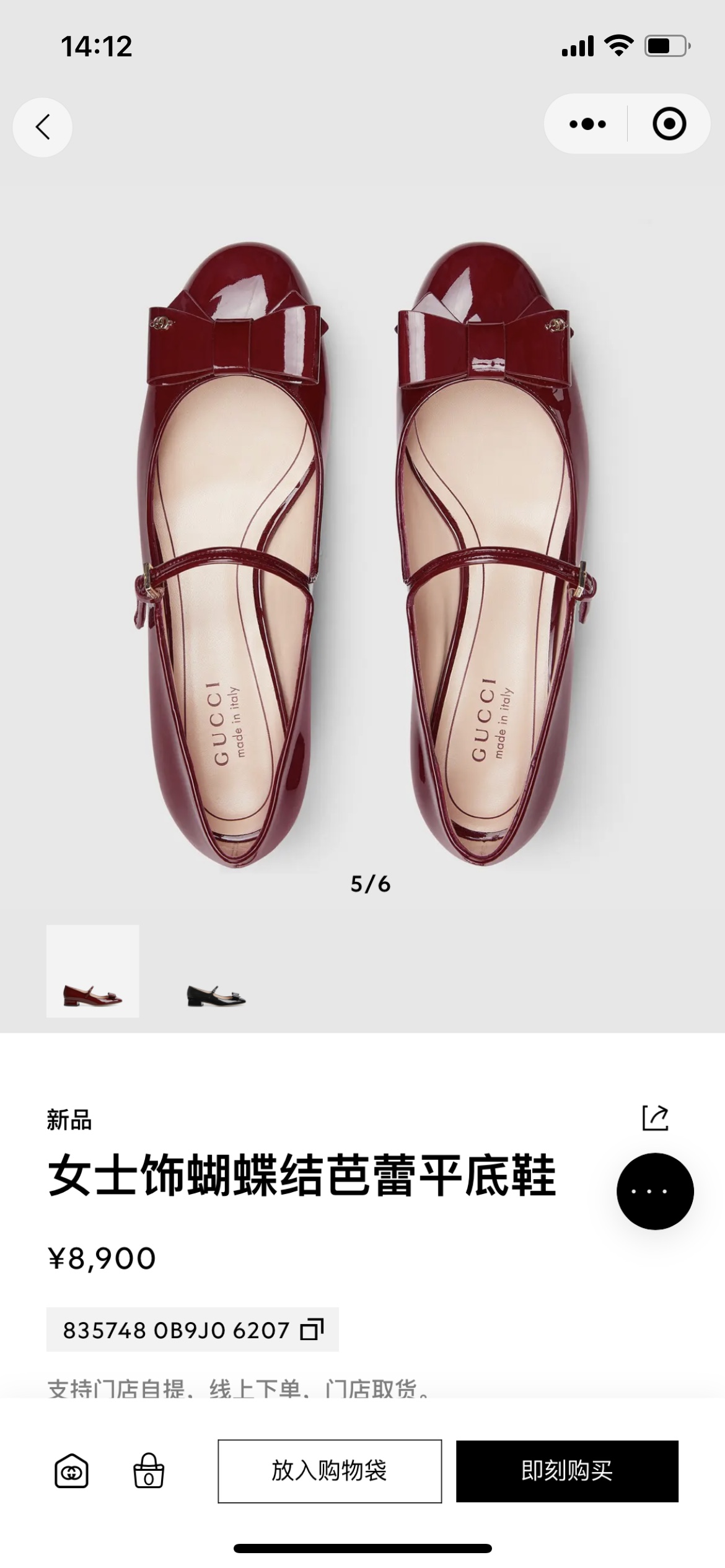Screen dimensions: 725x1568
Task: Select the burgundy shoe color variant
Action: pyautogui.click(x=93, y=970)
